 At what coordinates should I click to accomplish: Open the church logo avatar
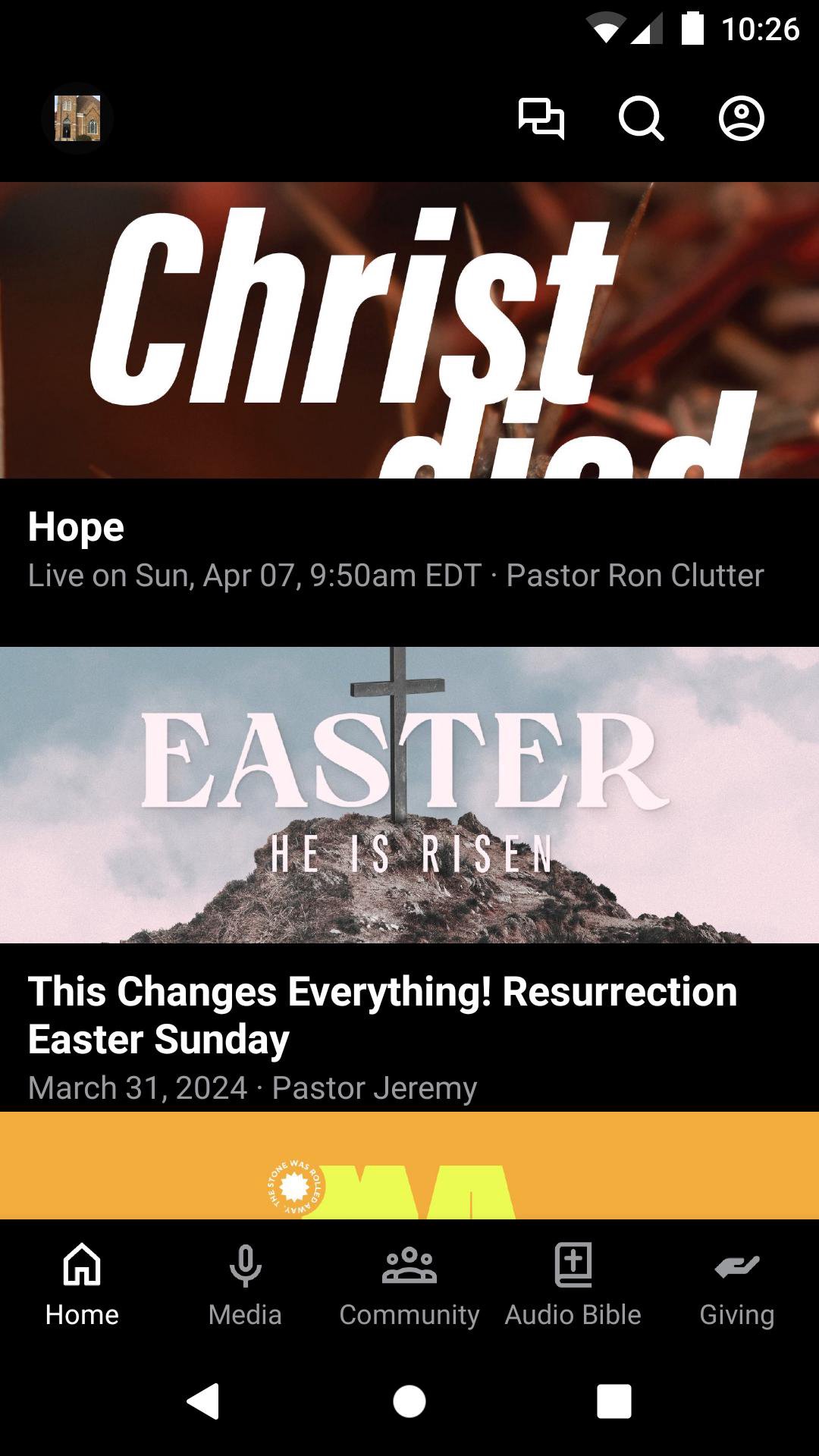77,118
